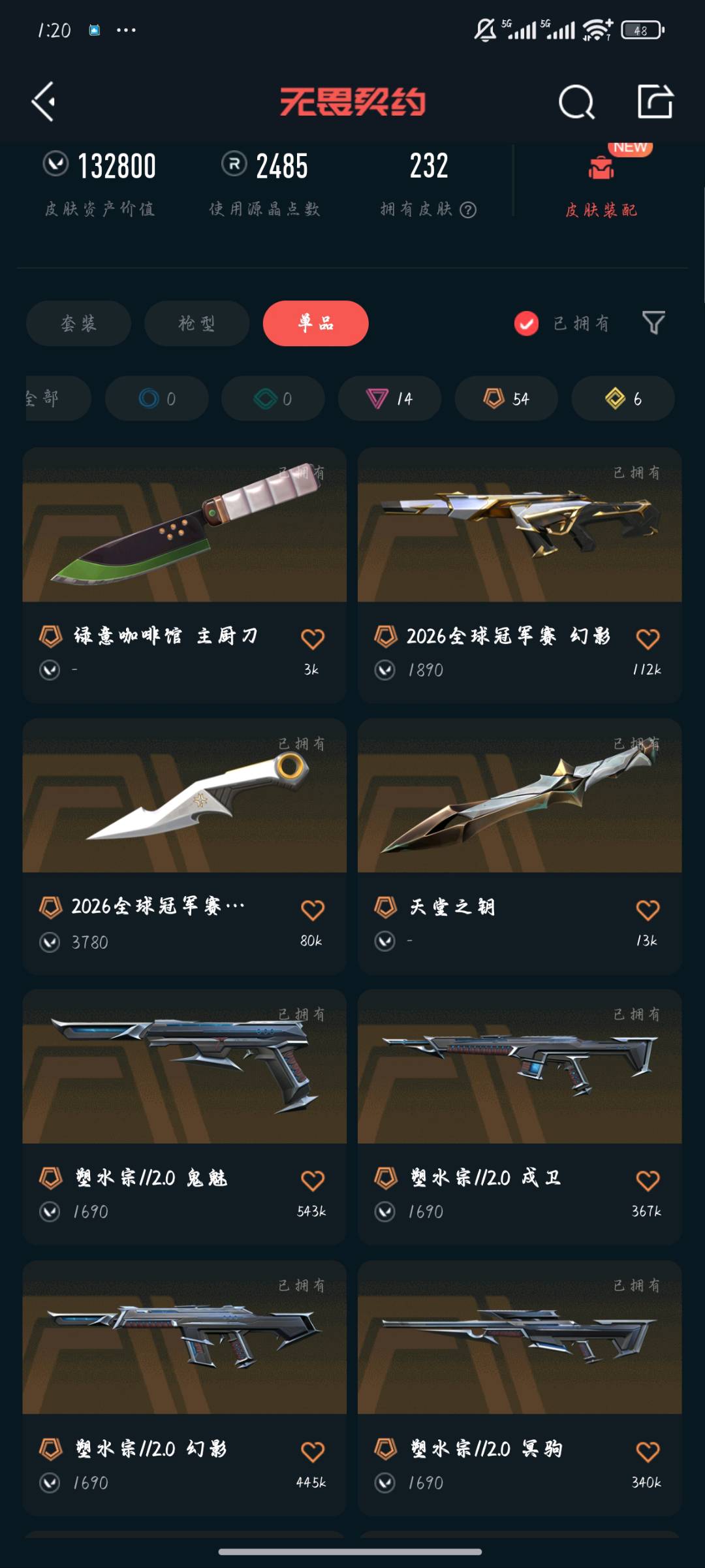
Task: Tap the help icon beside 拥有皮肤
Action: click(x=468, y=210)
